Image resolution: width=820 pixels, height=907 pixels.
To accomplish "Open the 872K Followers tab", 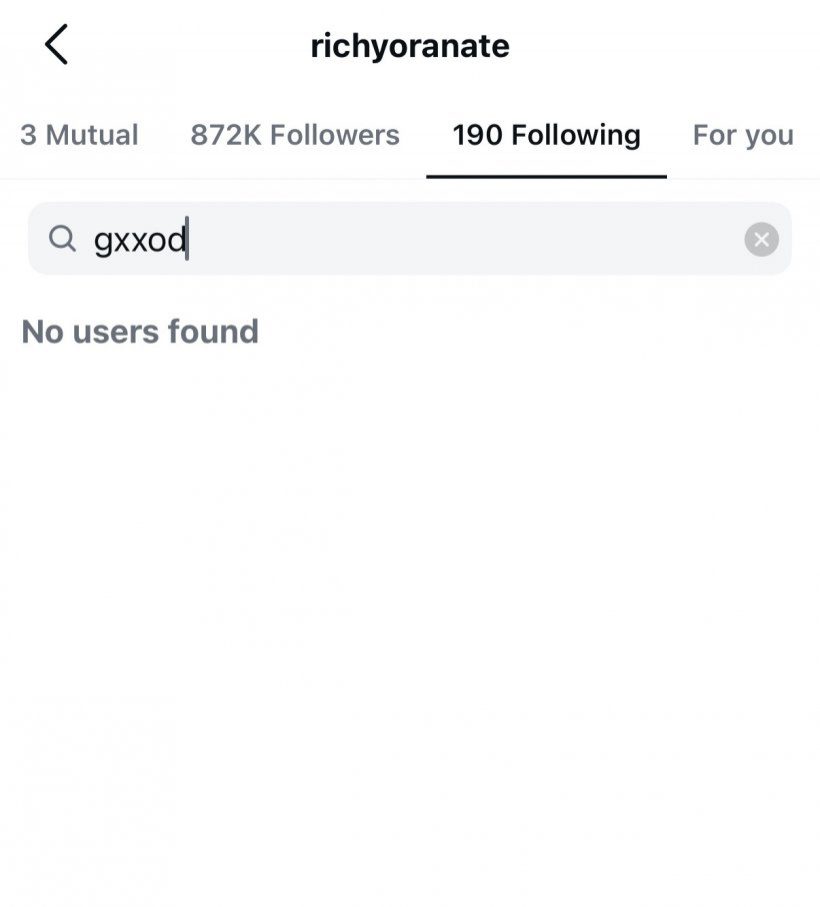I will coord(295,135).
